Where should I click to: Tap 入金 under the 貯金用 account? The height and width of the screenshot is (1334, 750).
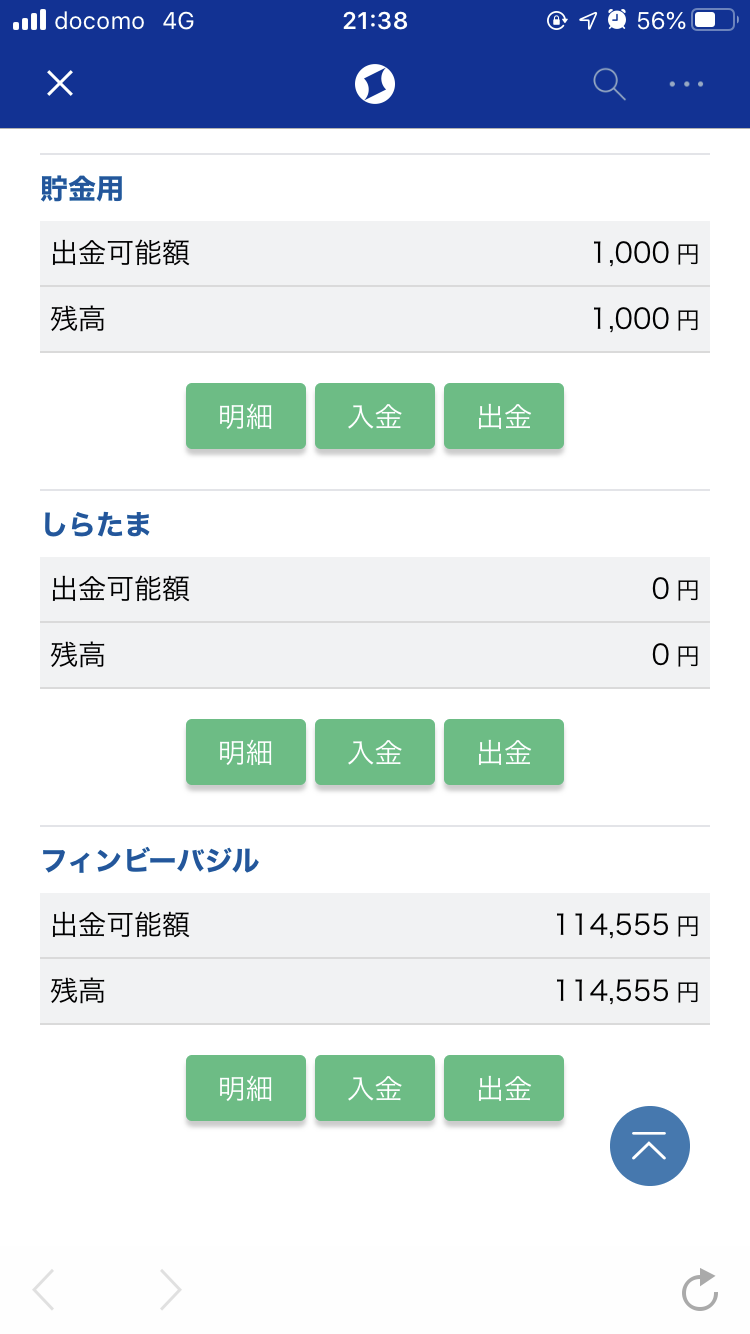(x=374, y=416)
